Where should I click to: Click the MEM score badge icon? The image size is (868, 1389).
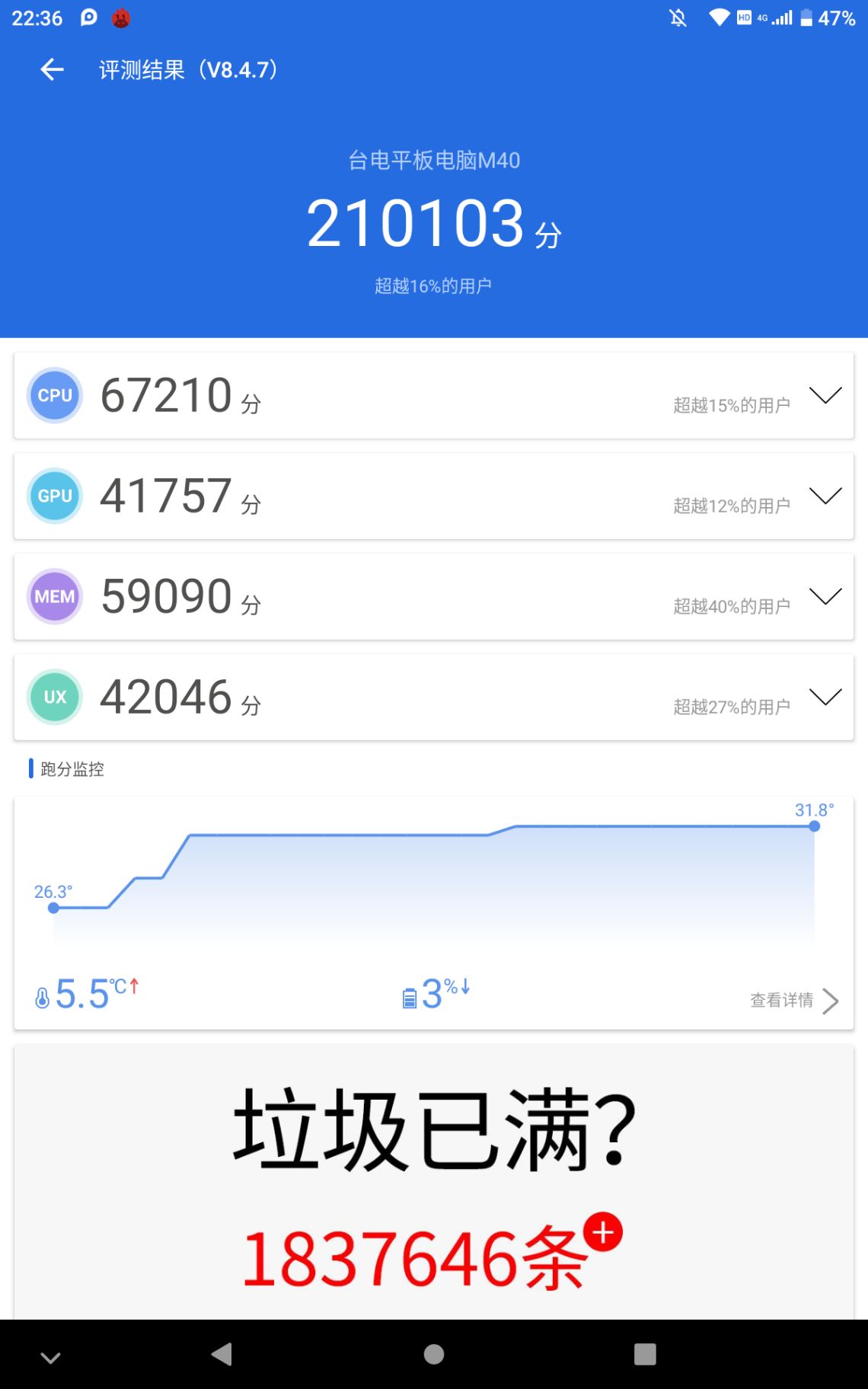(x=53, y=597)
